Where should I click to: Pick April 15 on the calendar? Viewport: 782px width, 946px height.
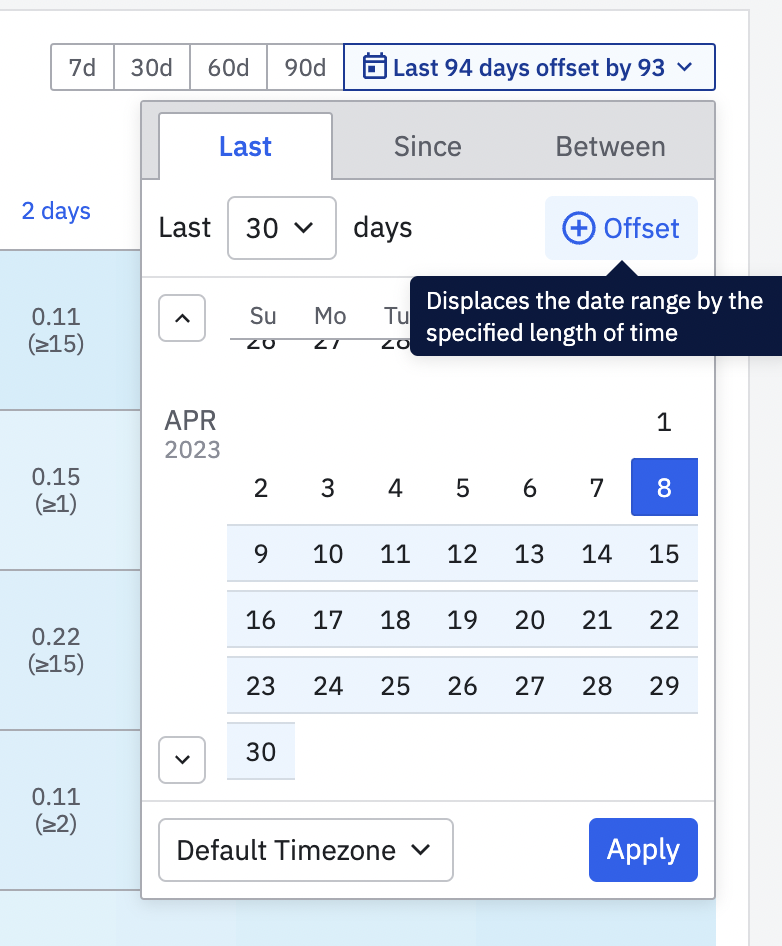[x=664, y=554]
